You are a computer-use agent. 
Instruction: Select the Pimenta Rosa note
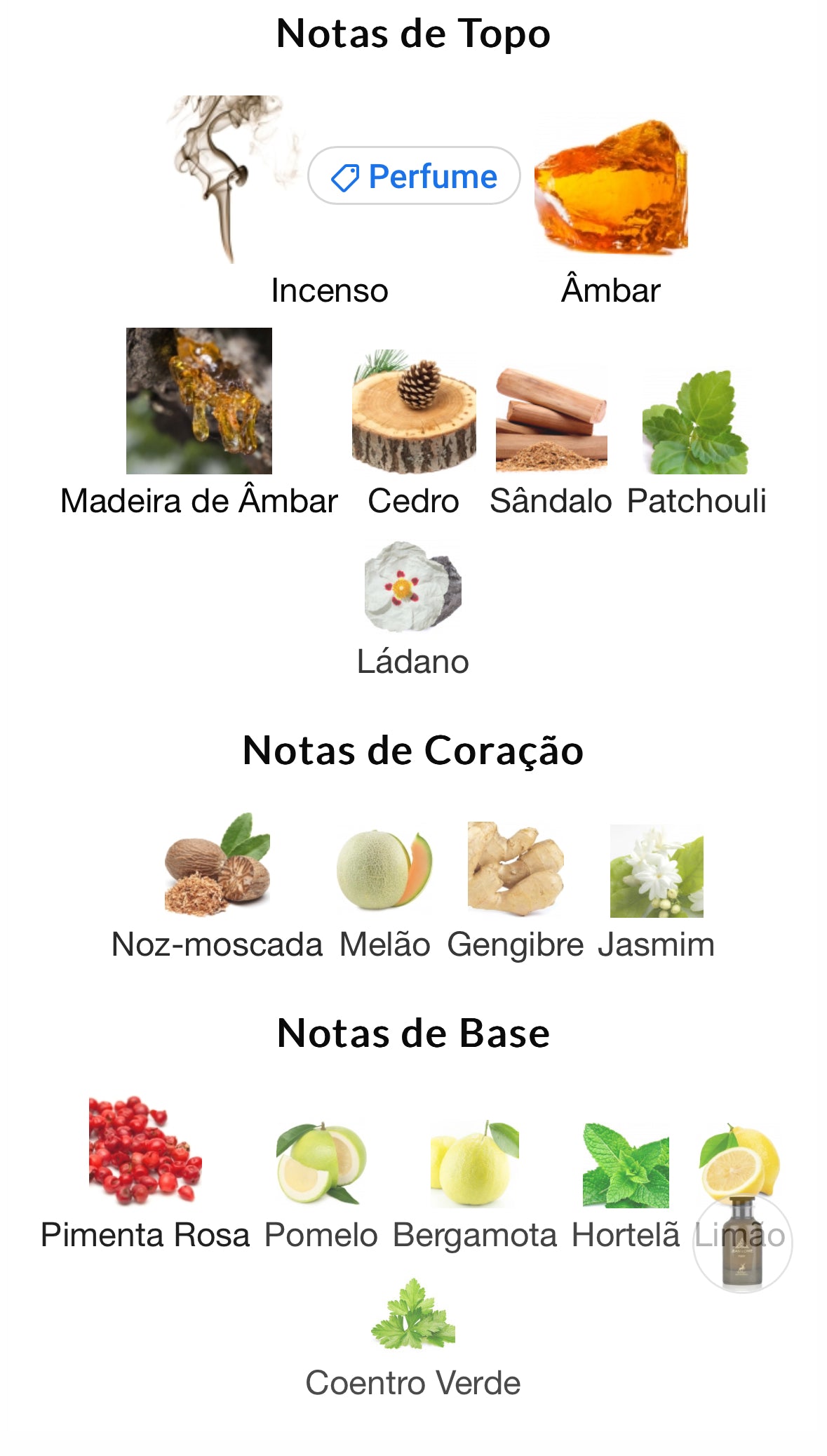(145, 1151)
